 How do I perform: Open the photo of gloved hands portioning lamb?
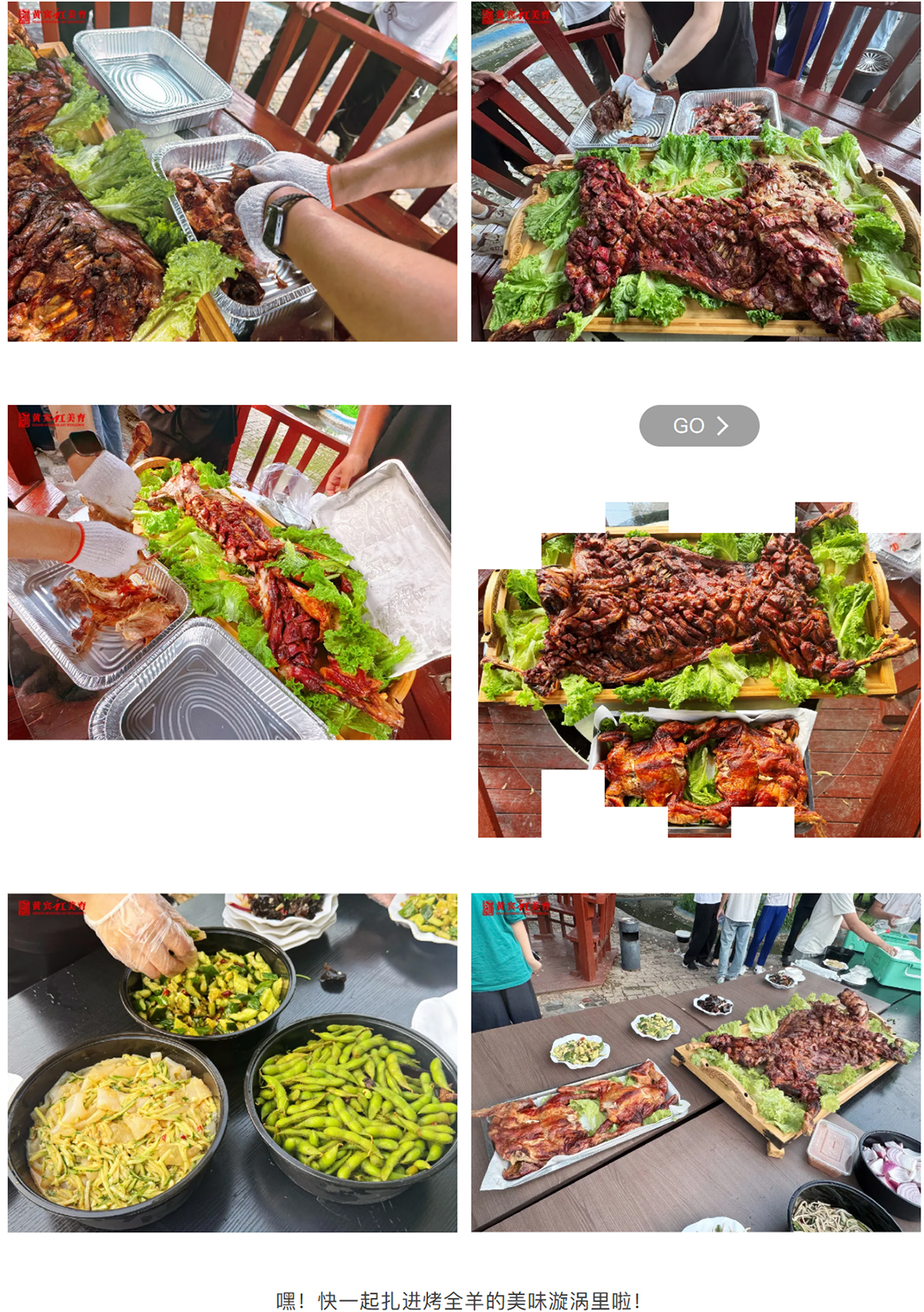[x=232, y=171]
